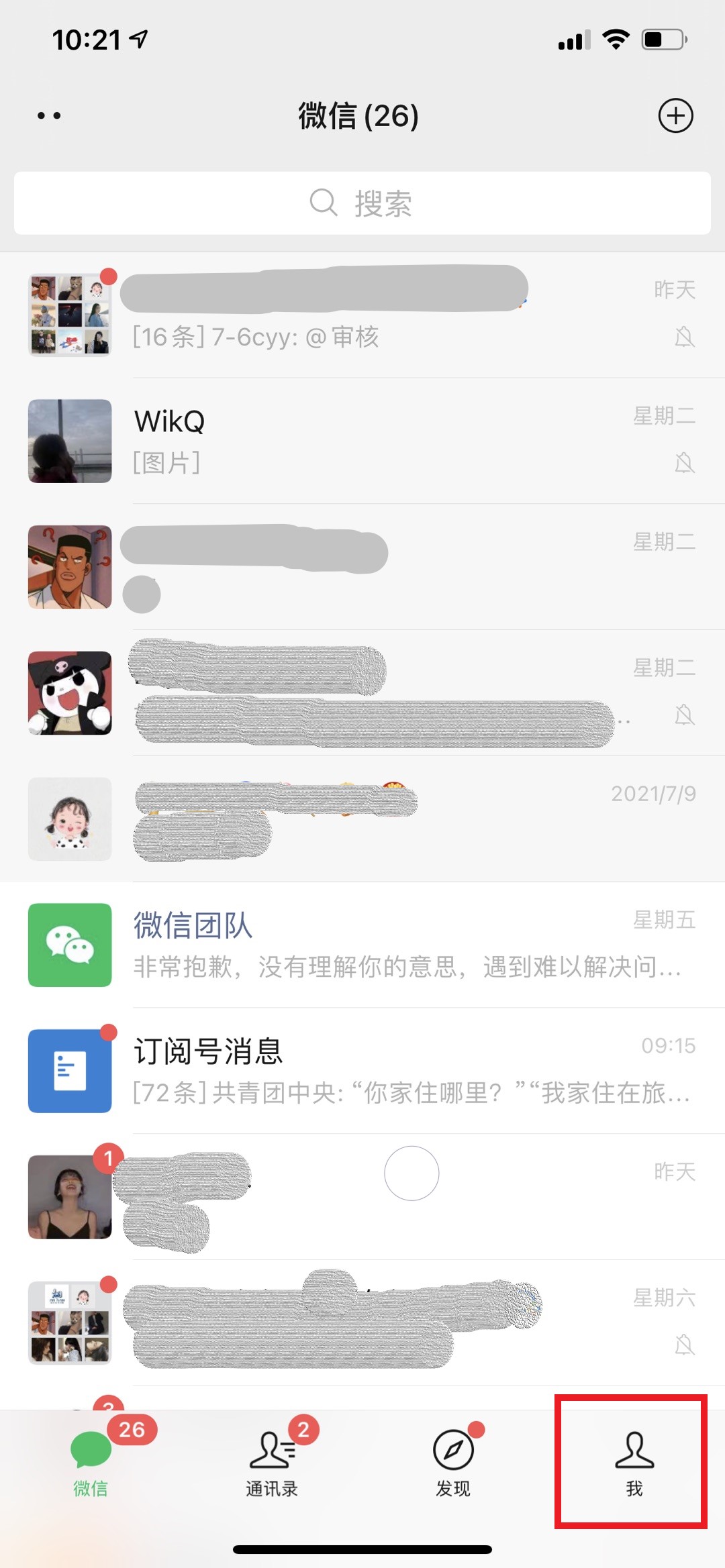The image size is (725, 1568).
Task: Open the group chat mentioning 7-6cyy
Action: [362, 315]
